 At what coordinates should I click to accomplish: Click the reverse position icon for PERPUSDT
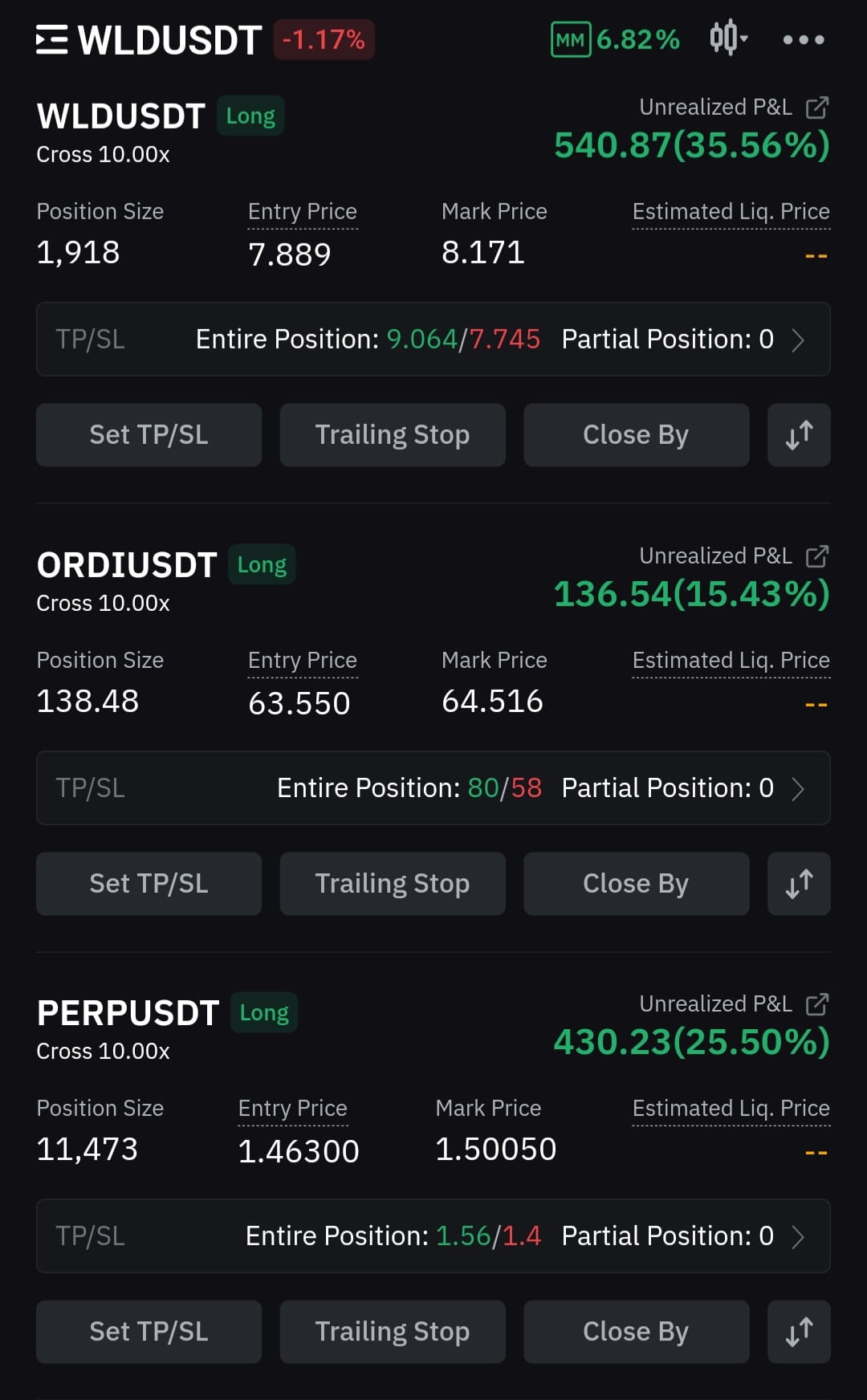coord(798,1331)
